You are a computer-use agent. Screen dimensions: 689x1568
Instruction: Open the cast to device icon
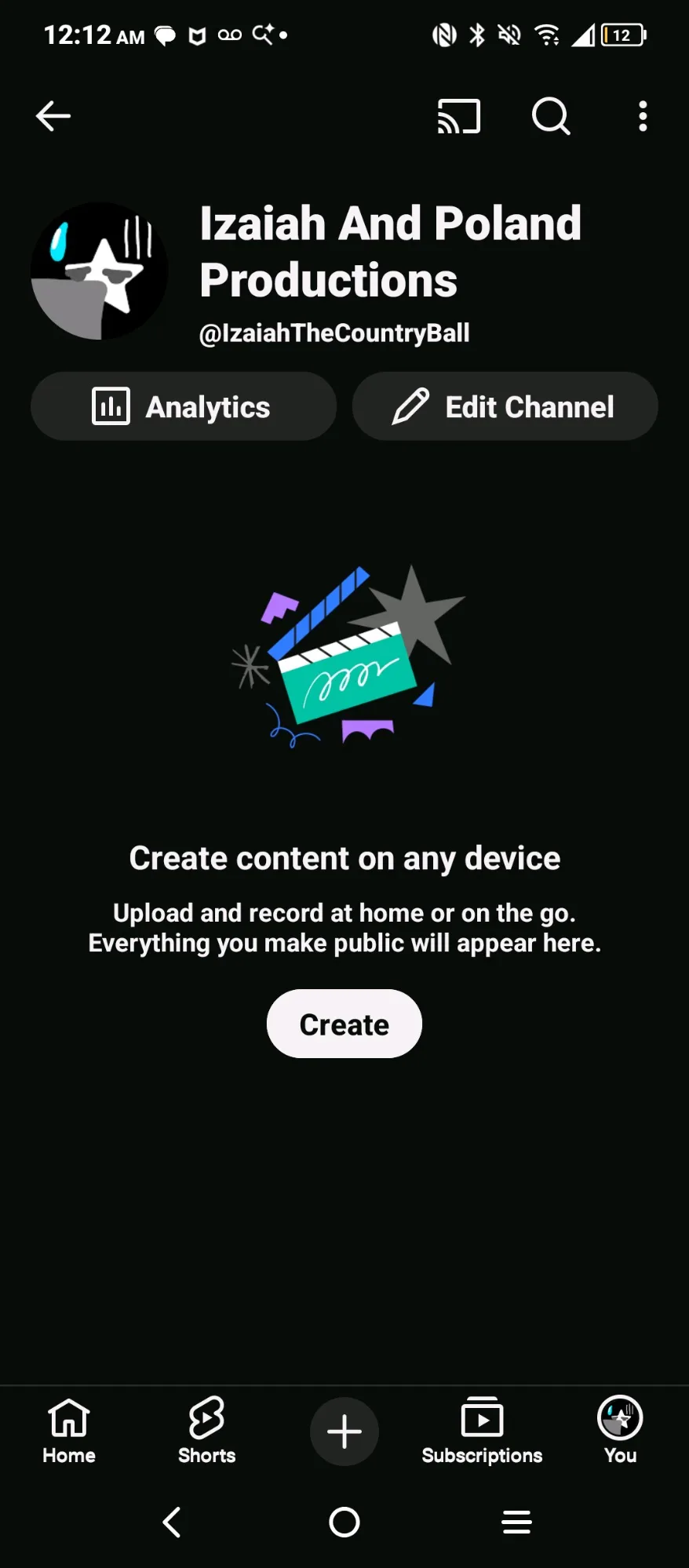(x=459, y=116)
